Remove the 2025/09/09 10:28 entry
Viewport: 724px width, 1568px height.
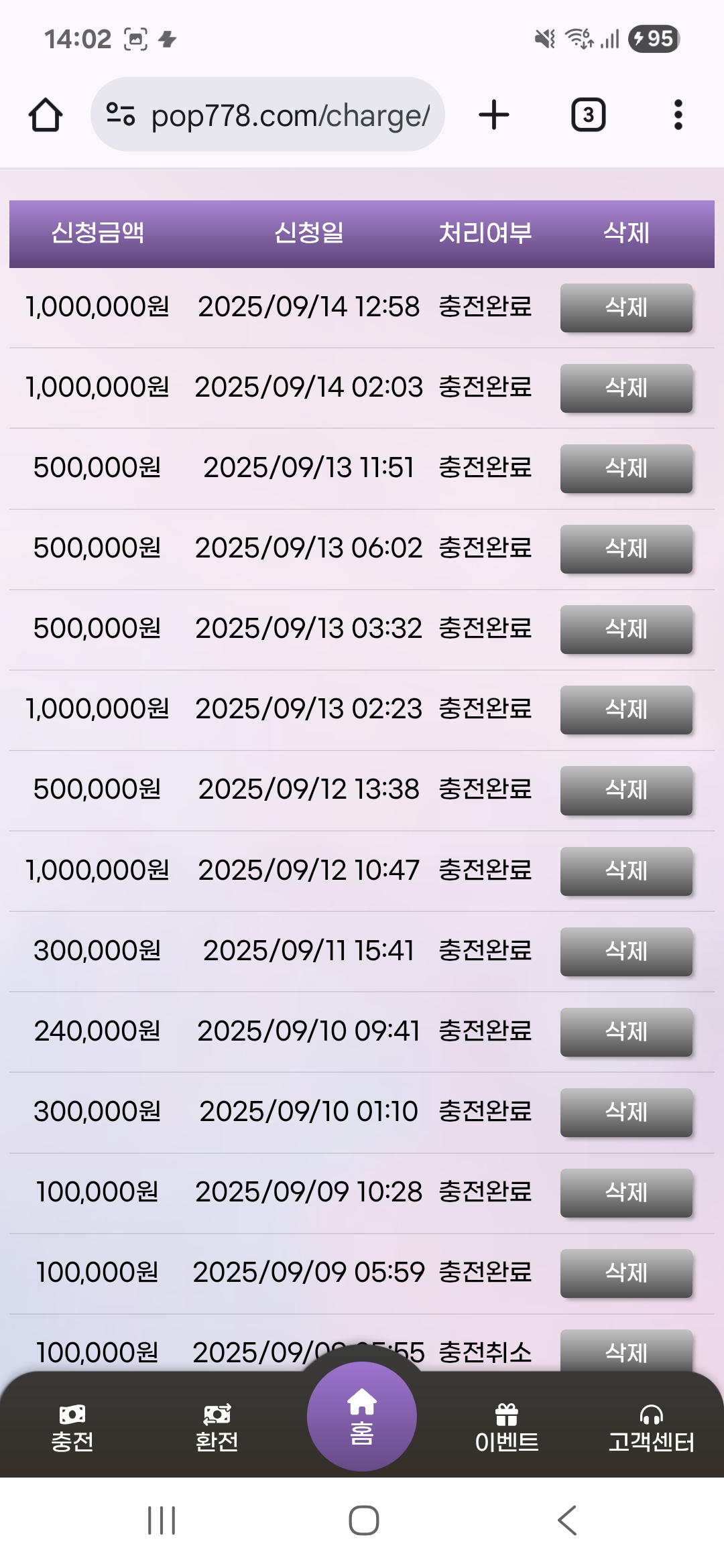coord(626,1193)
